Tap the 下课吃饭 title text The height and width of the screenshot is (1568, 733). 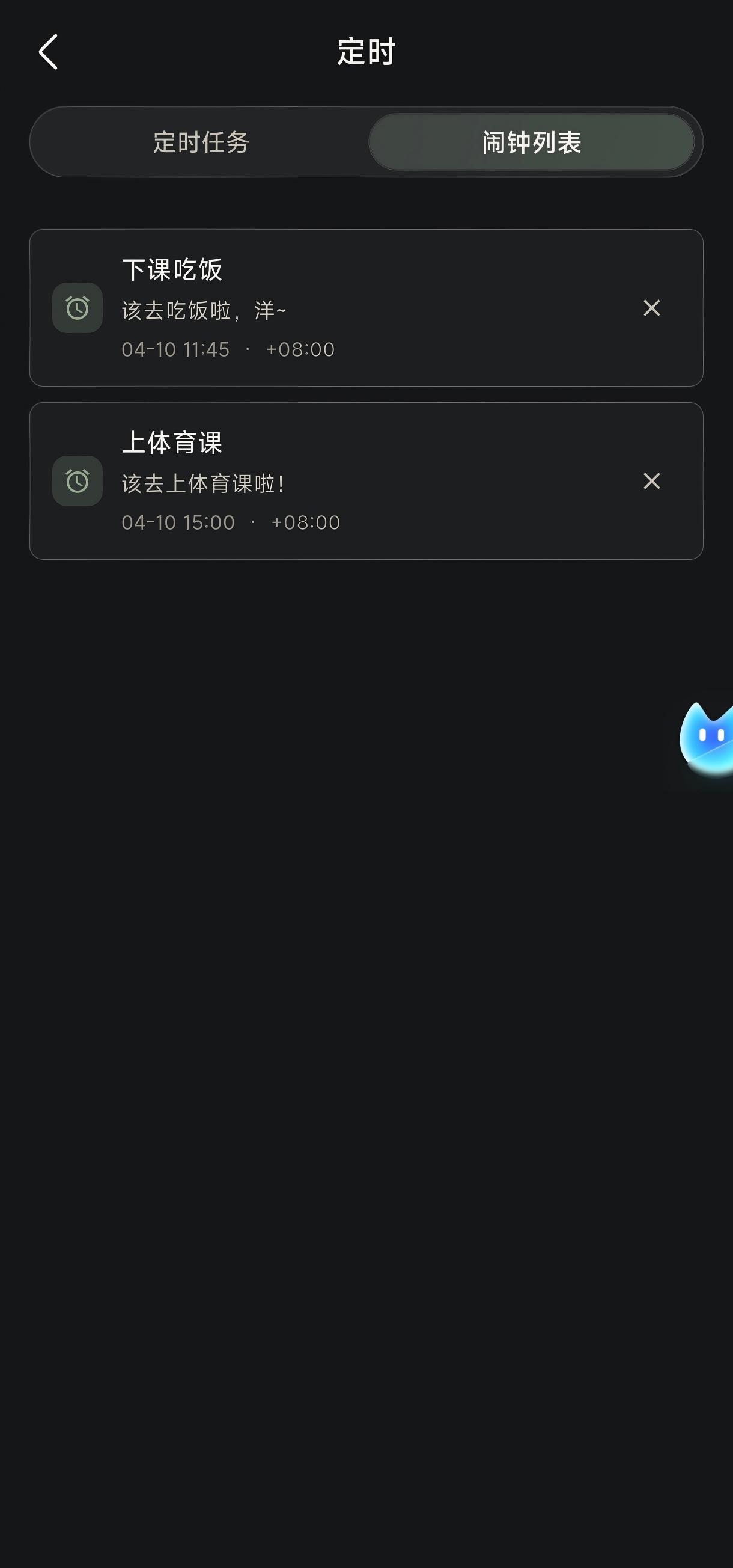pos(172,269)
